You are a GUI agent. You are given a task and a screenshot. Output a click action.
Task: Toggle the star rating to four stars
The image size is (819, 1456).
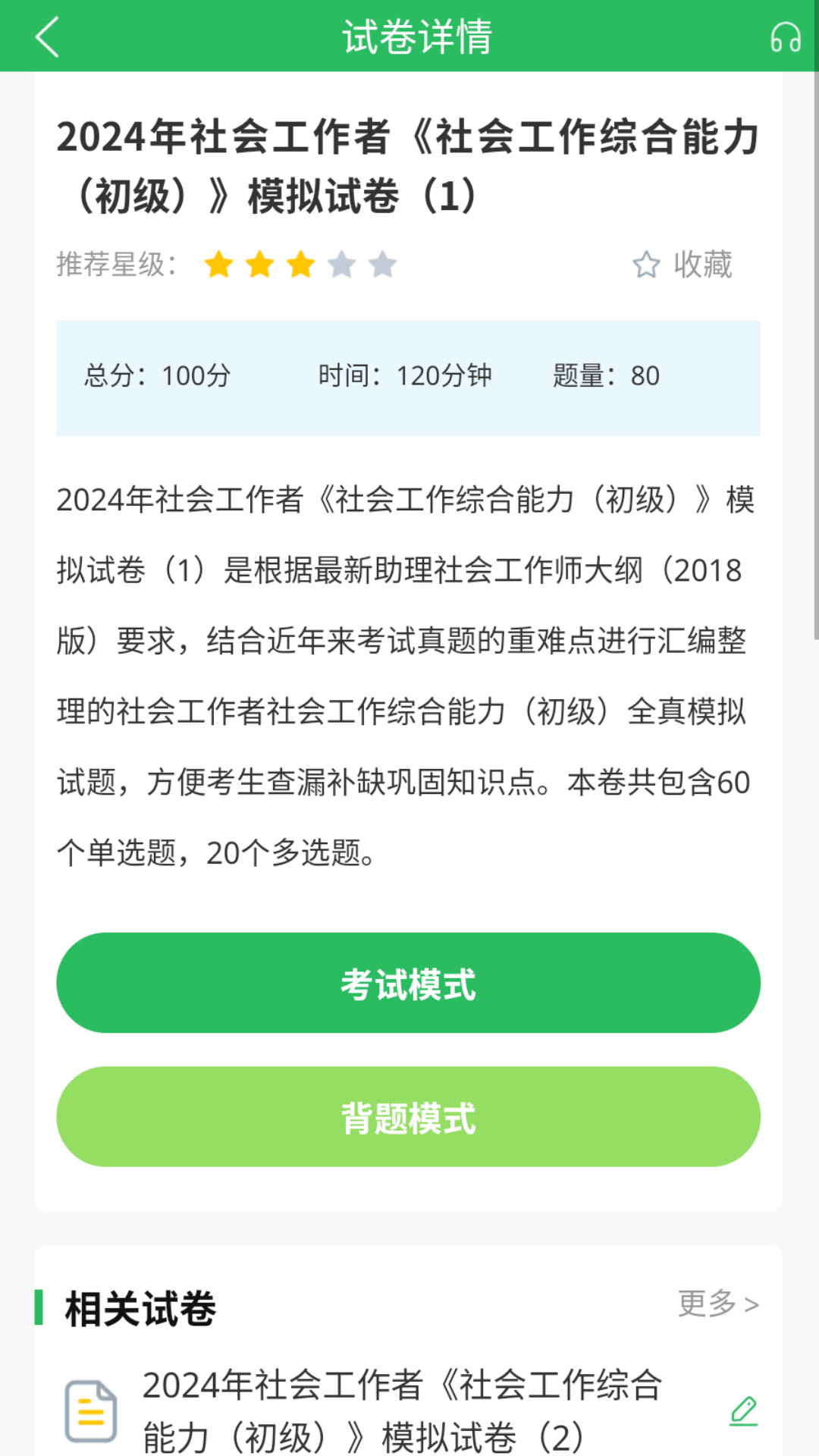click(x=341, y=265)
